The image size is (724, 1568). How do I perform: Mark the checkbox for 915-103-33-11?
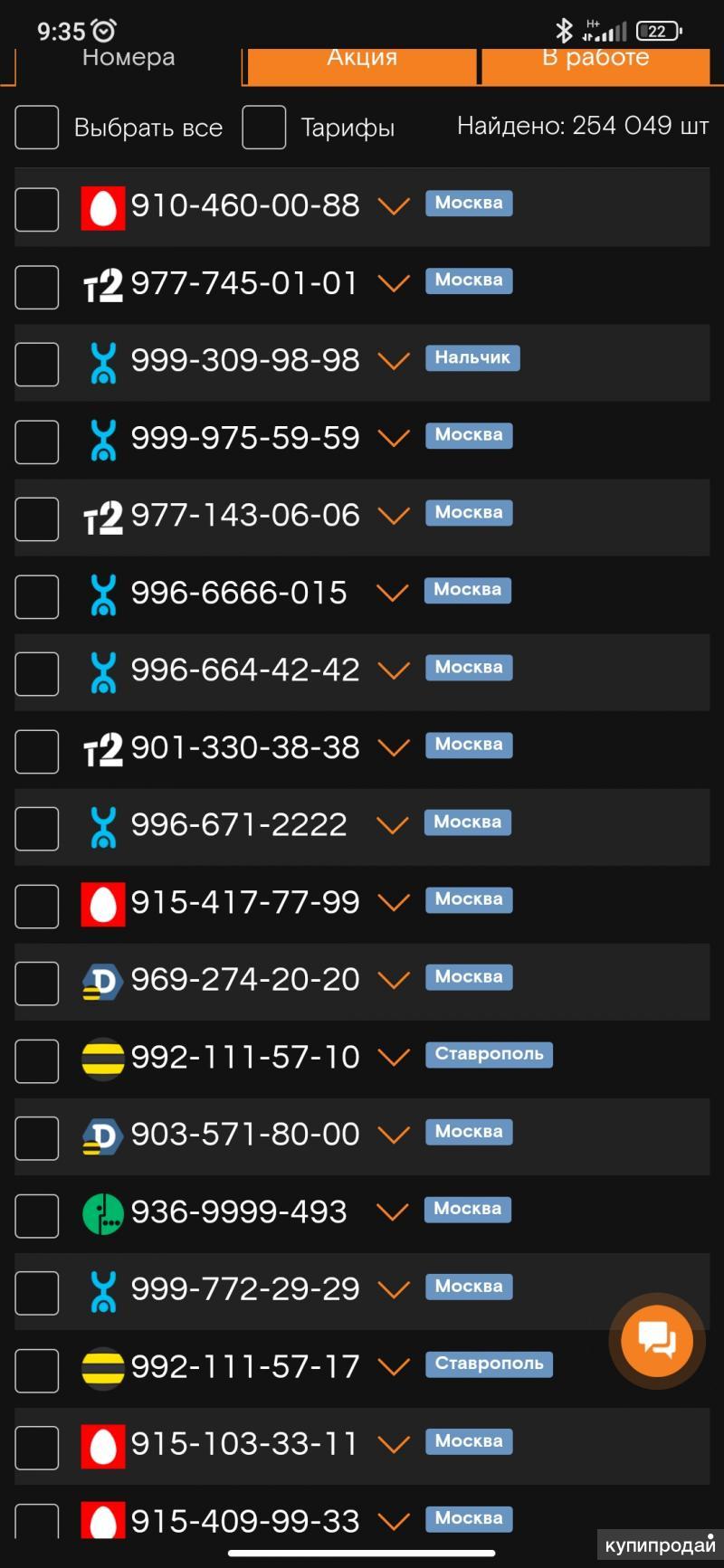tap(37, 1448)
